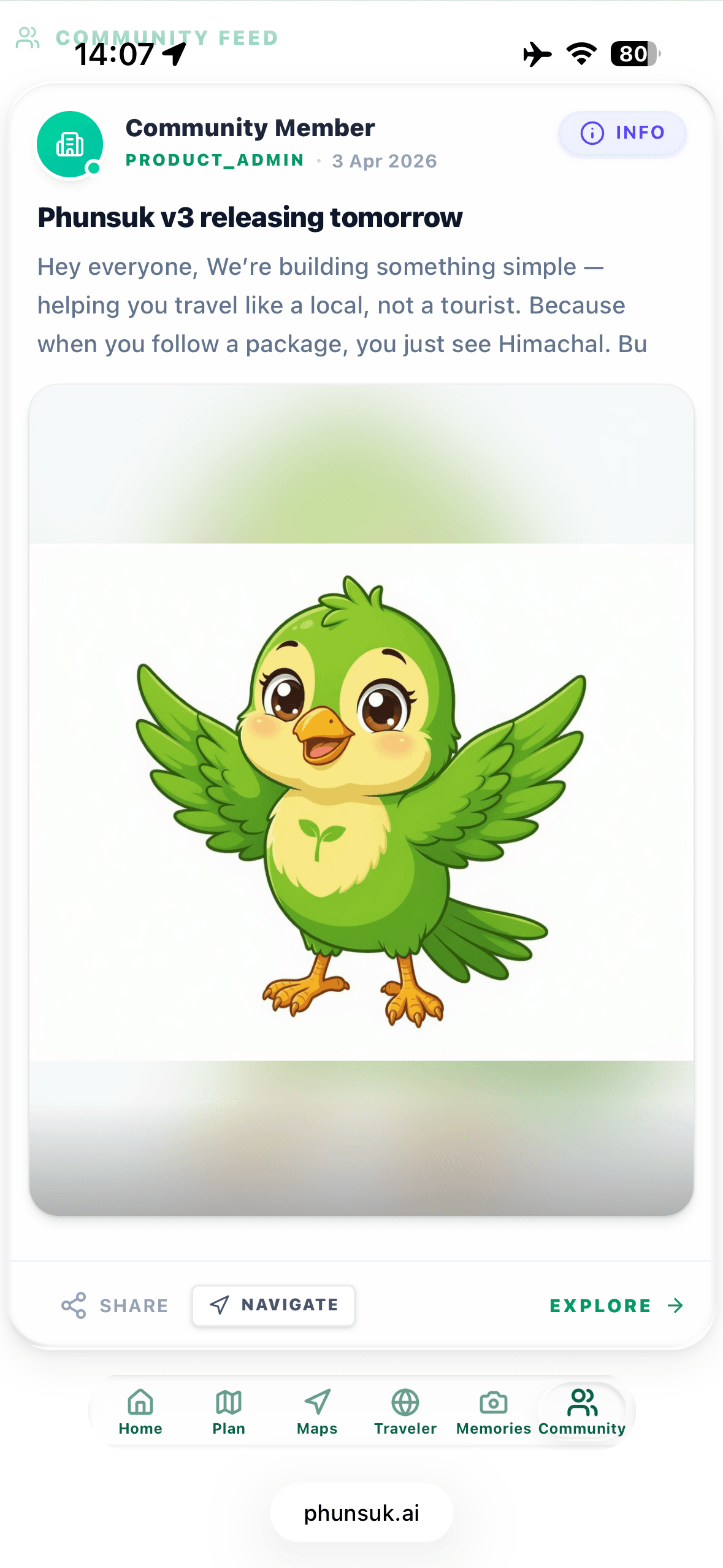Follow the EXPLORE arrow link
Screen dimensions: 723x1568
[x=616, y=1305]
